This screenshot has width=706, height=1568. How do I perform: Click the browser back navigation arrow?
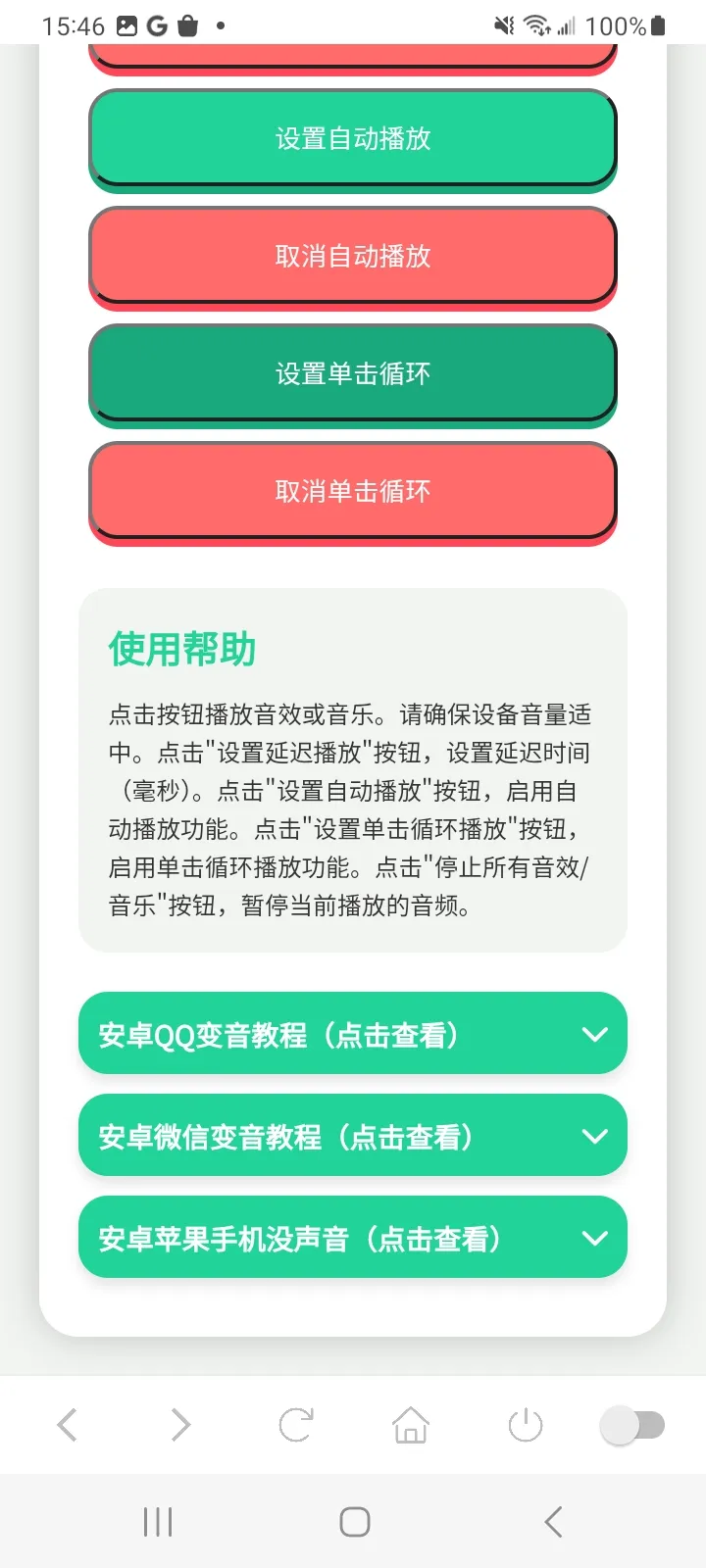66,1425
